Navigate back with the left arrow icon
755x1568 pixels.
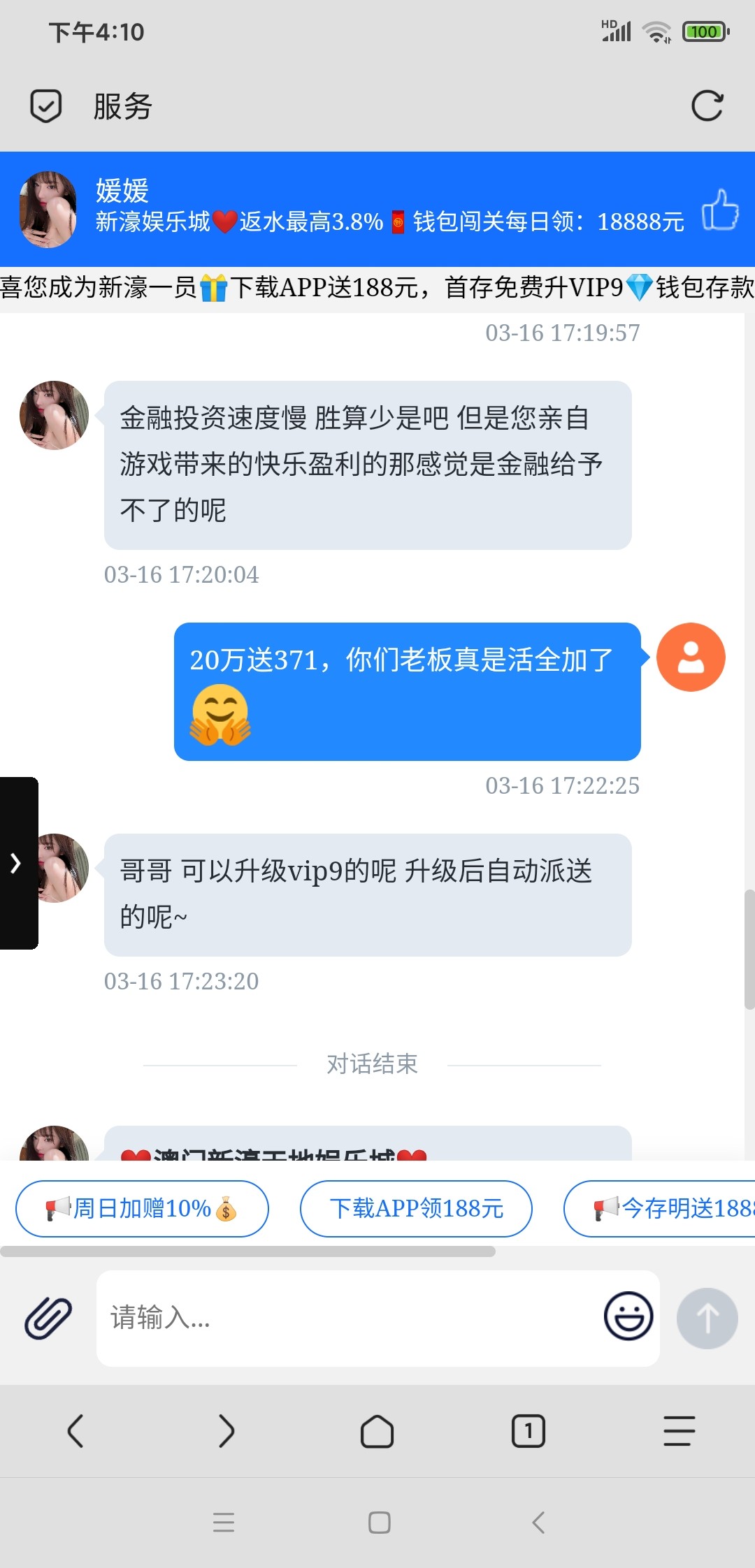click(75, 1431)
